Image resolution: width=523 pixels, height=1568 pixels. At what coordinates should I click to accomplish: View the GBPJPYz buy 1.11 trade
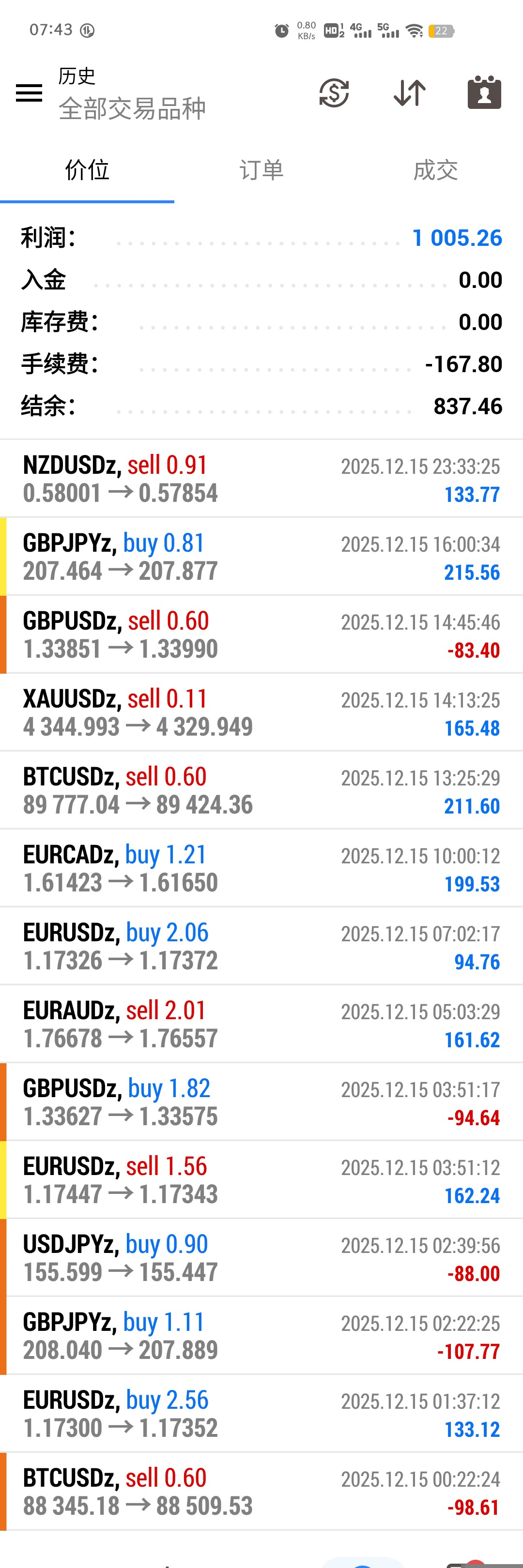coord(261,1336)
